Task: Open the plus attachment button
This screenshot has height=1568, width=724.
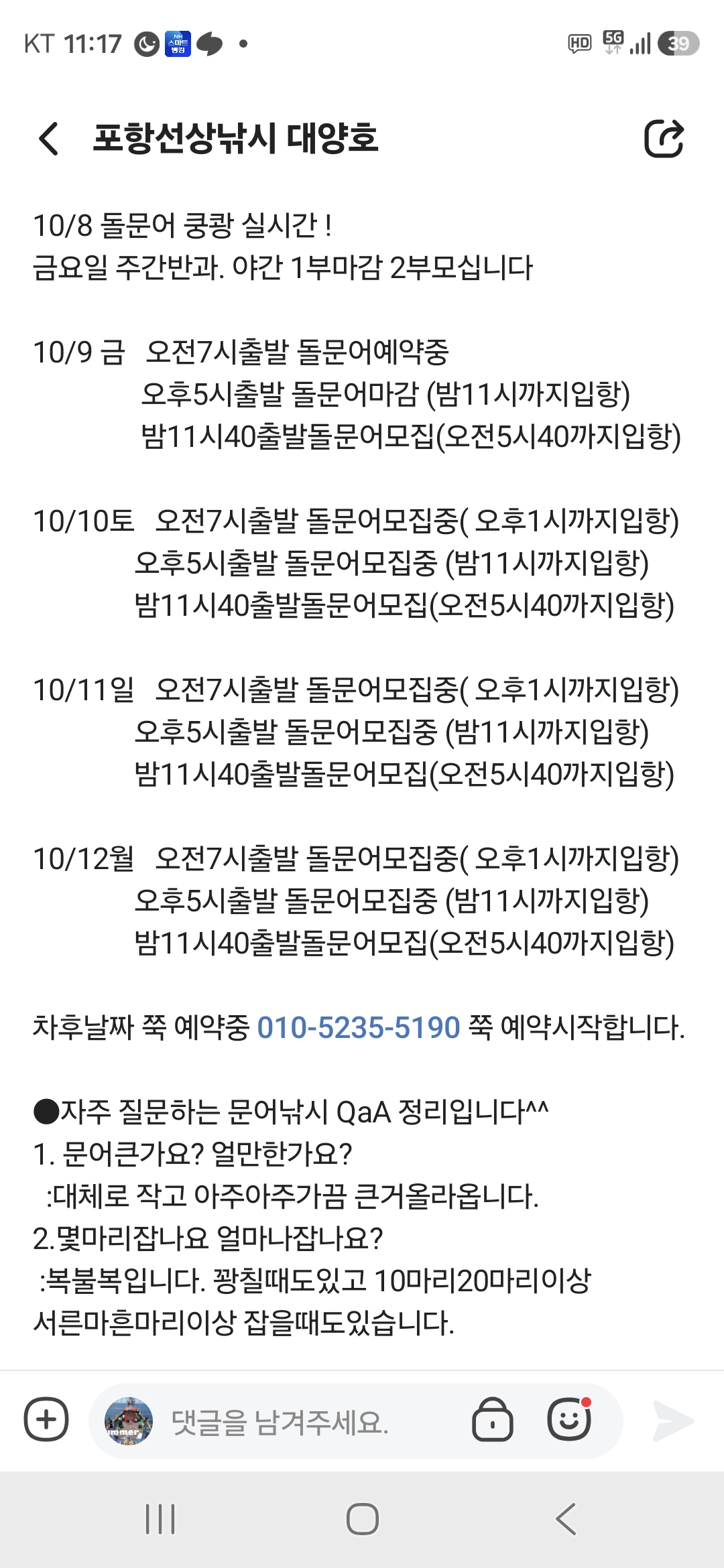Action: (x=46, y=1420)
